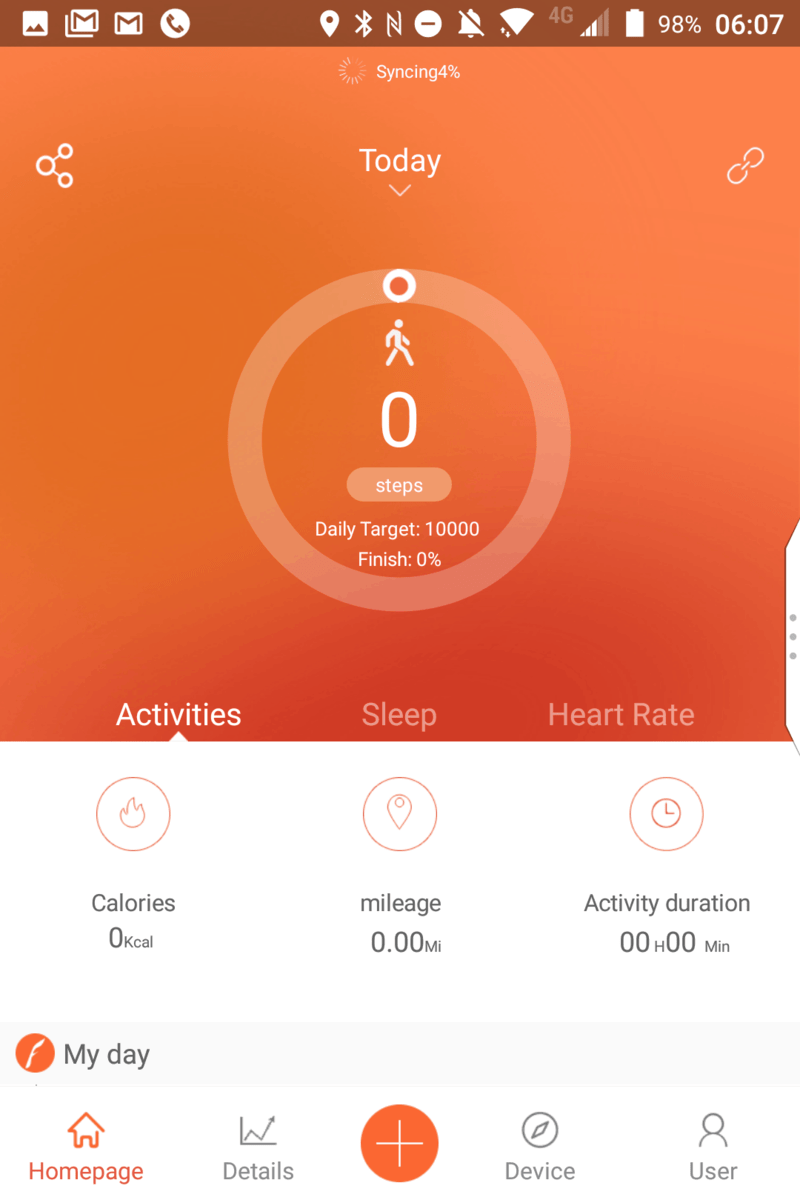This screenshot has width=800, height=1200.
Task: Tap the orange plus button
Action: coord(399,1143)
